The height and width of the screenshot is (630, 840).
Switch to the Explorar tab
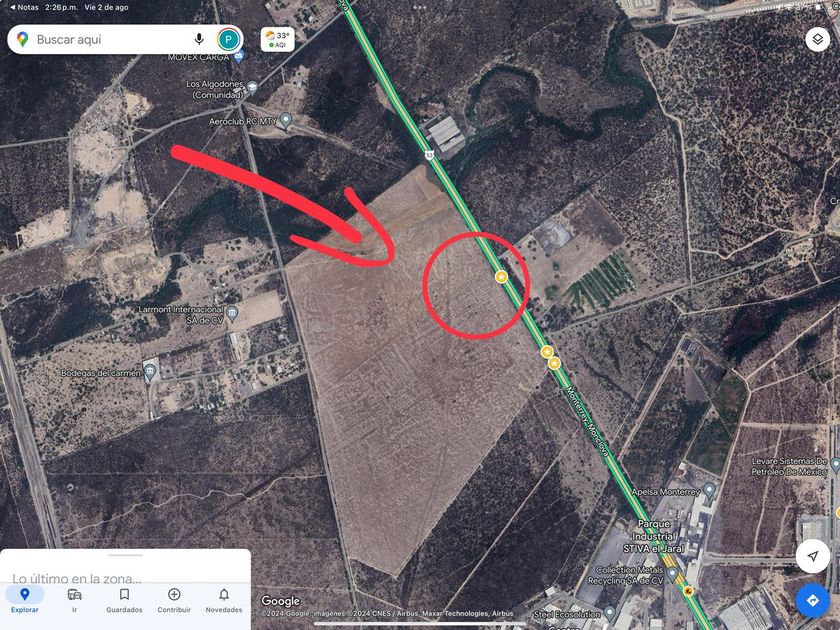coord(25,600)
